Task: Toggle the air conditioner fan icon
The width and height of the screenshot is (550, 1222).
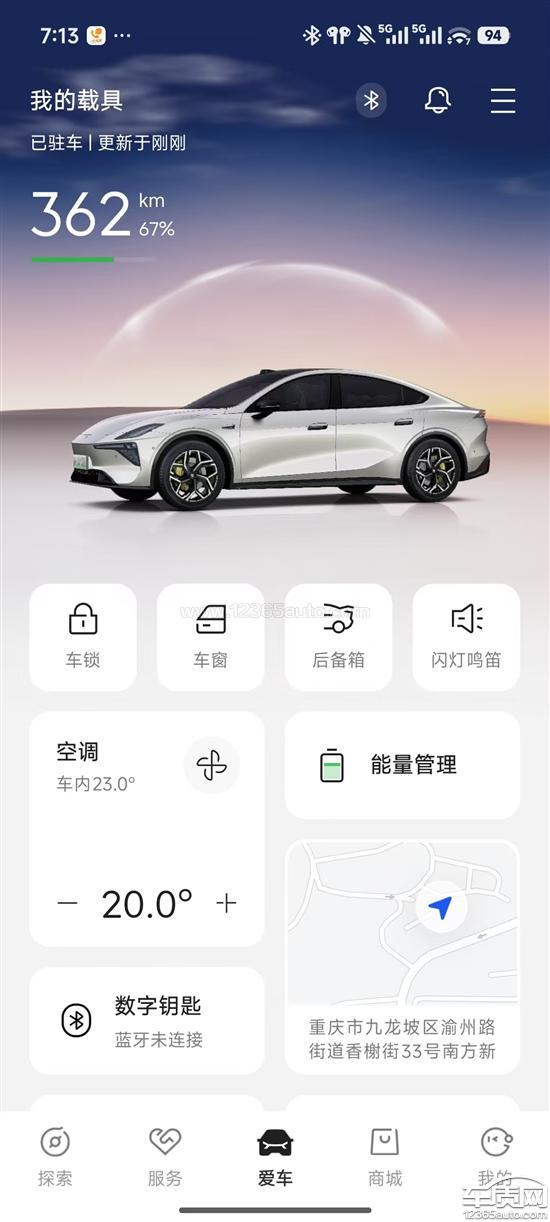Action: click(x=212, y=766)
